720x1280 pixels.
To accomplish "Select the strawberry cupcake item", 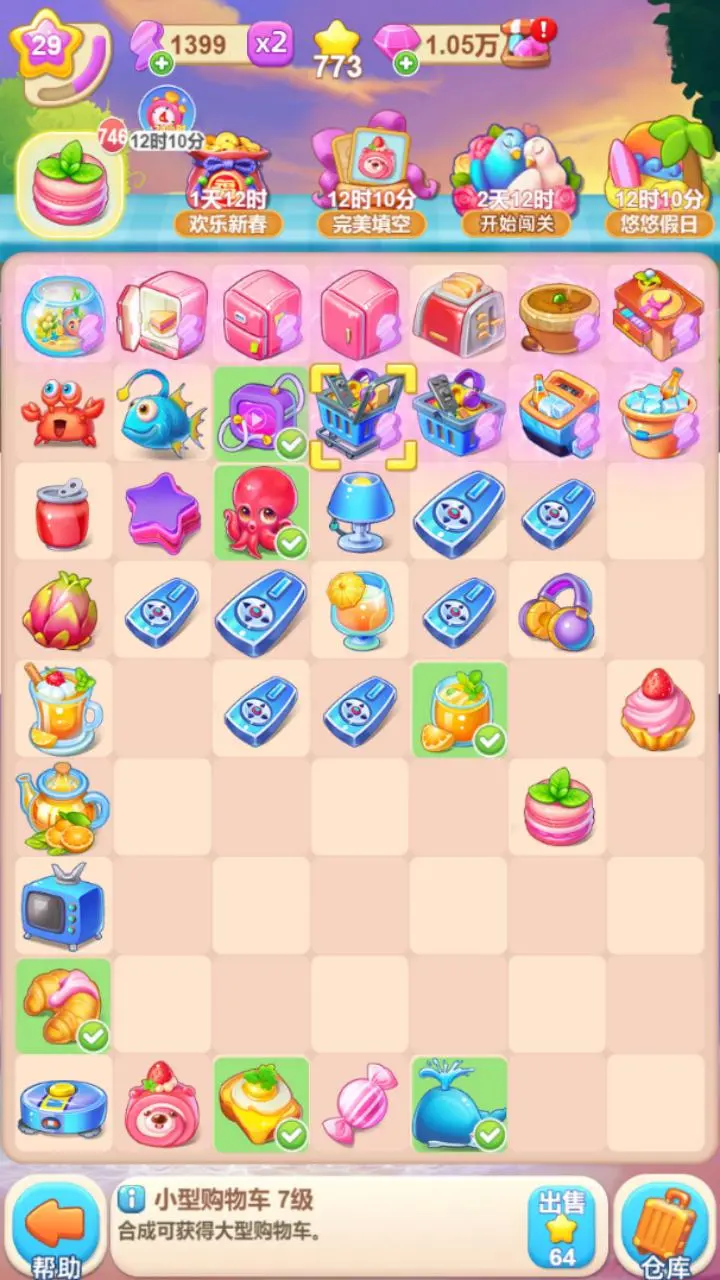I will pyautogui.click(x=657, y=708).
